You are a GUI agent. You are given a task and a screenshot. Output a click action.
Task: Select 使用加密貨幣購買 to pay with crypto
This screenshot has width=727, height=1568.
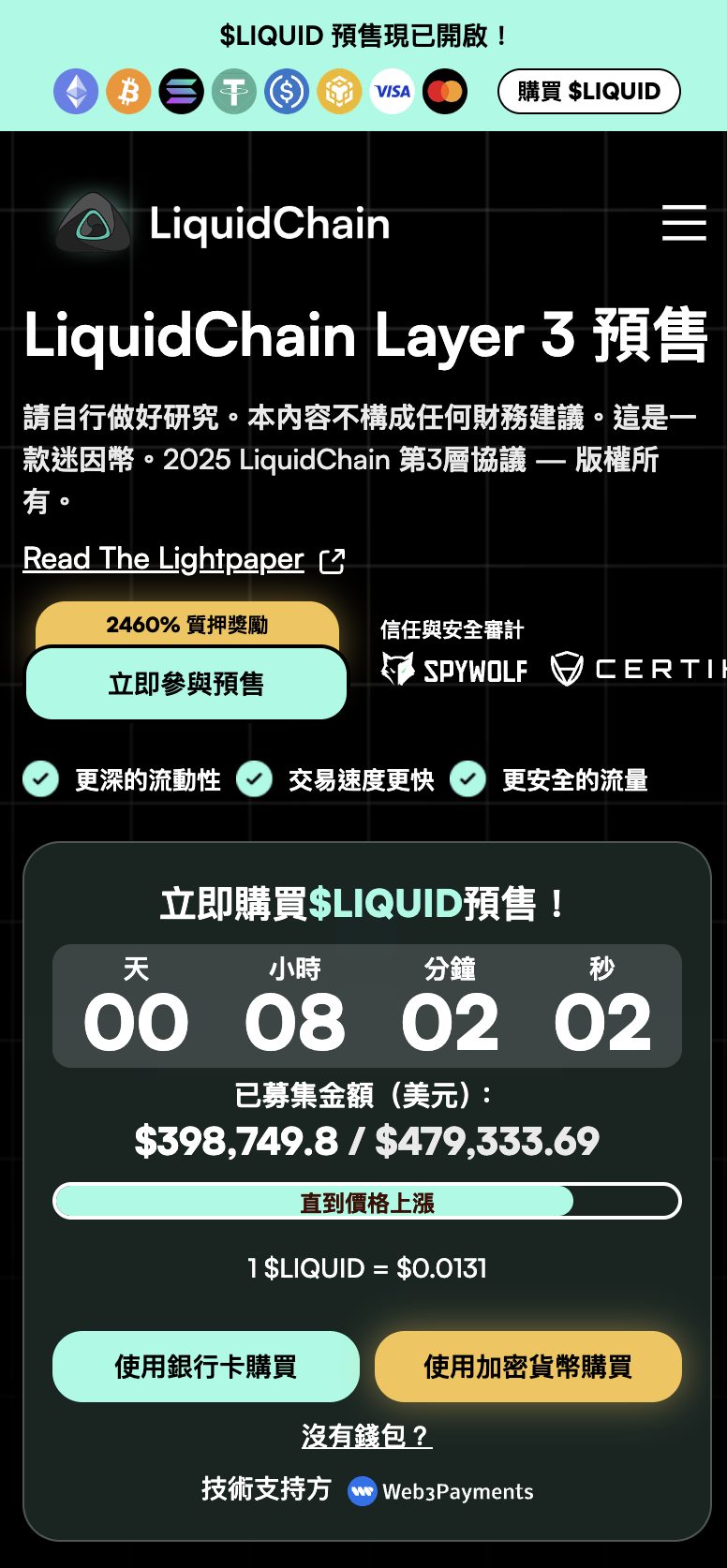pos(527,1367)
